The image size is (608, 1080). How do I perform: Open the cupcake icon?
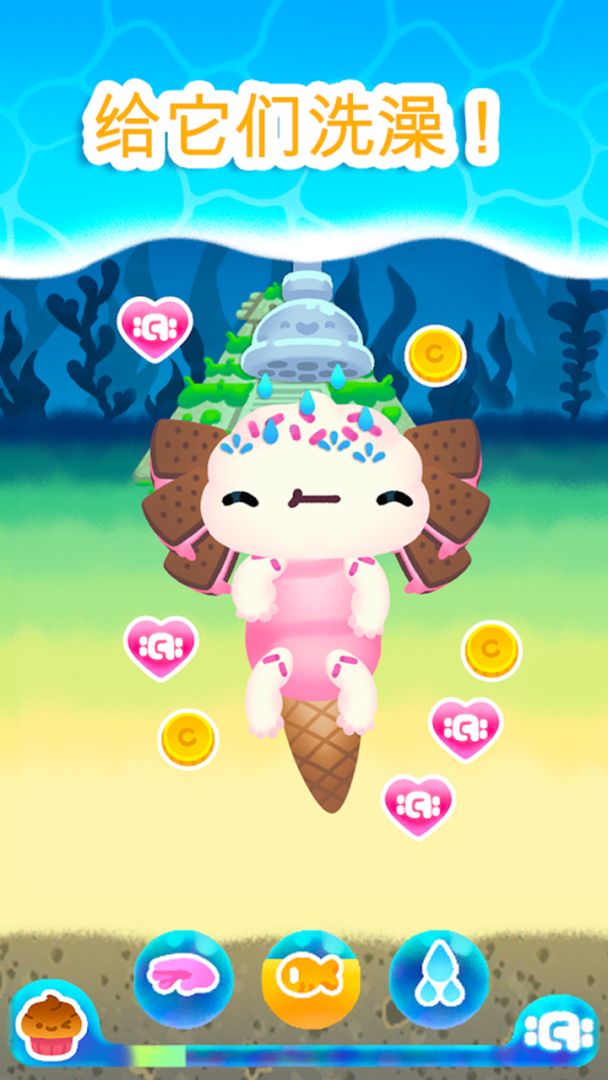click(46, 1023)
